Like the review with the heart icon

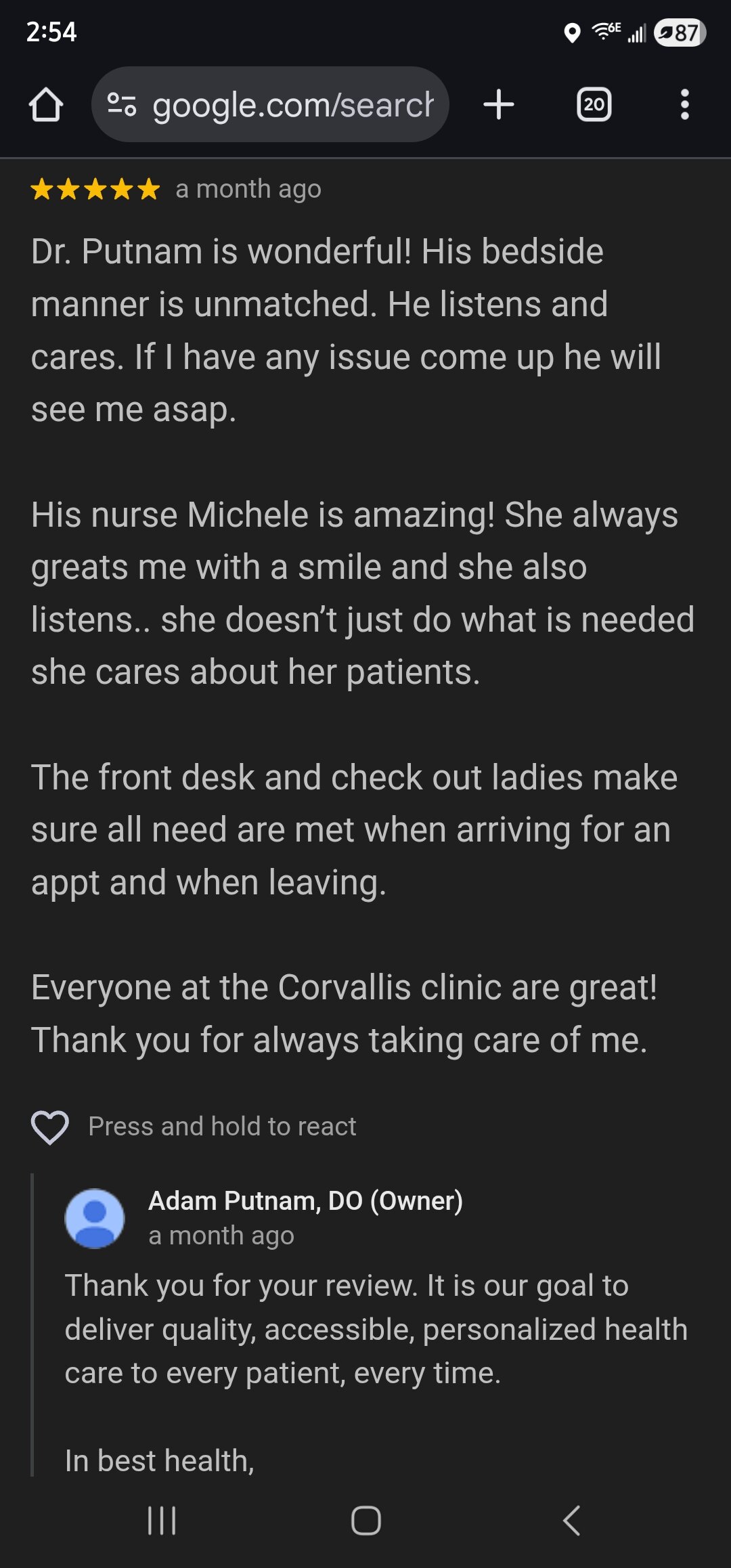click(50, 1127)
